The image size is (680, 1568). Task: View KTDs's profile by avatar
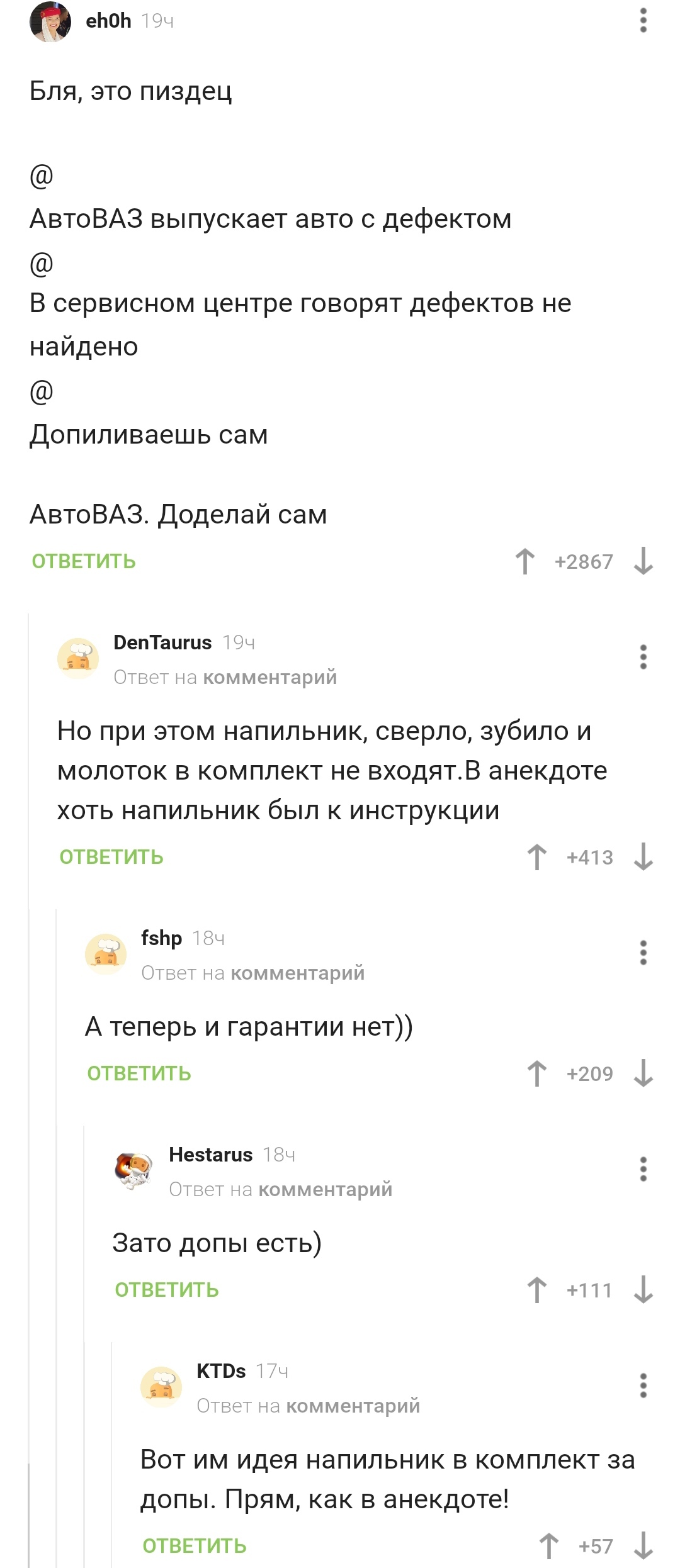click(x=161, y=1386)
